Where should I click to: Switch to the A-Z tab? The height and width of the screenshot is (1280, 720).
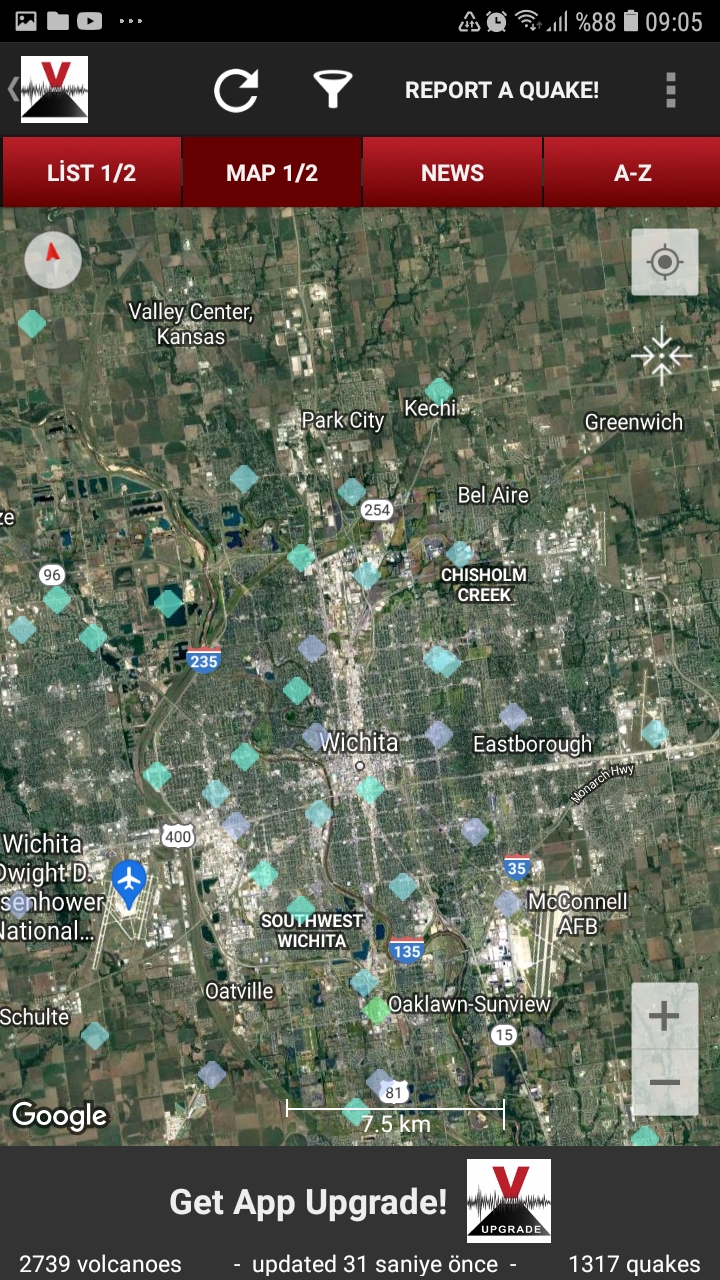(x=632, y=173)
